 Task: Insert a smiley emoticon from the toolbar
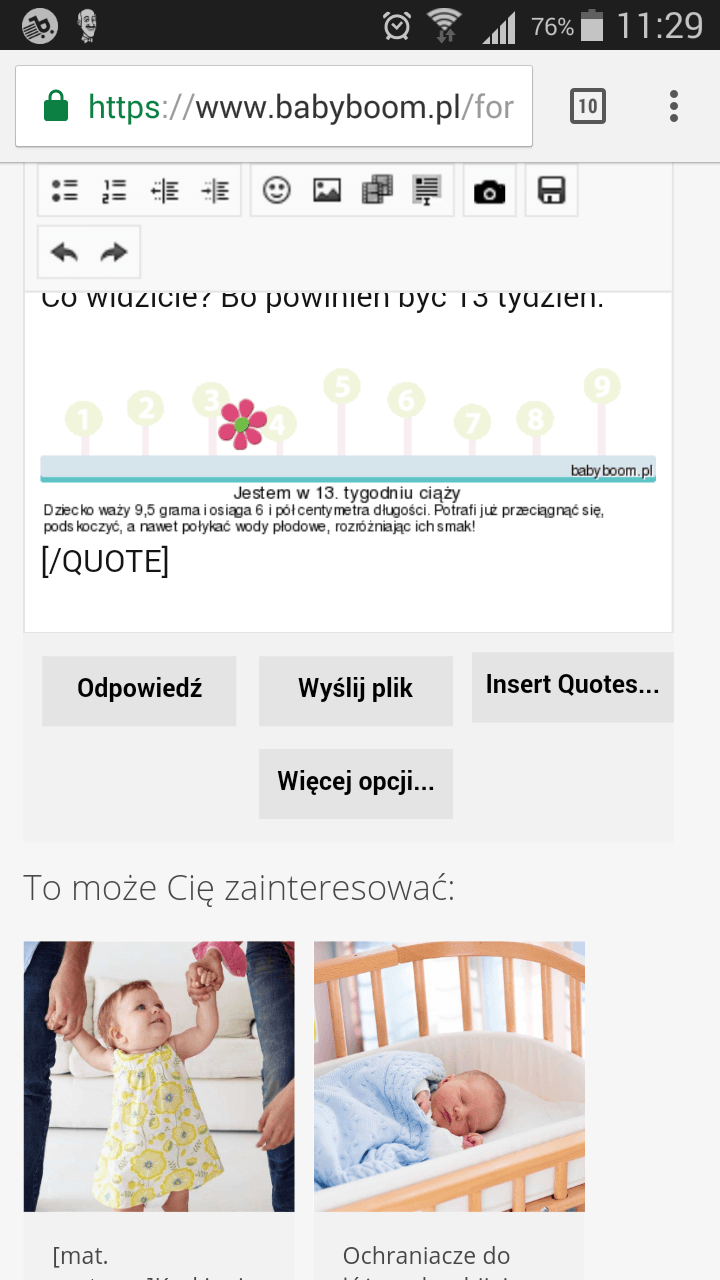(277, 190)
